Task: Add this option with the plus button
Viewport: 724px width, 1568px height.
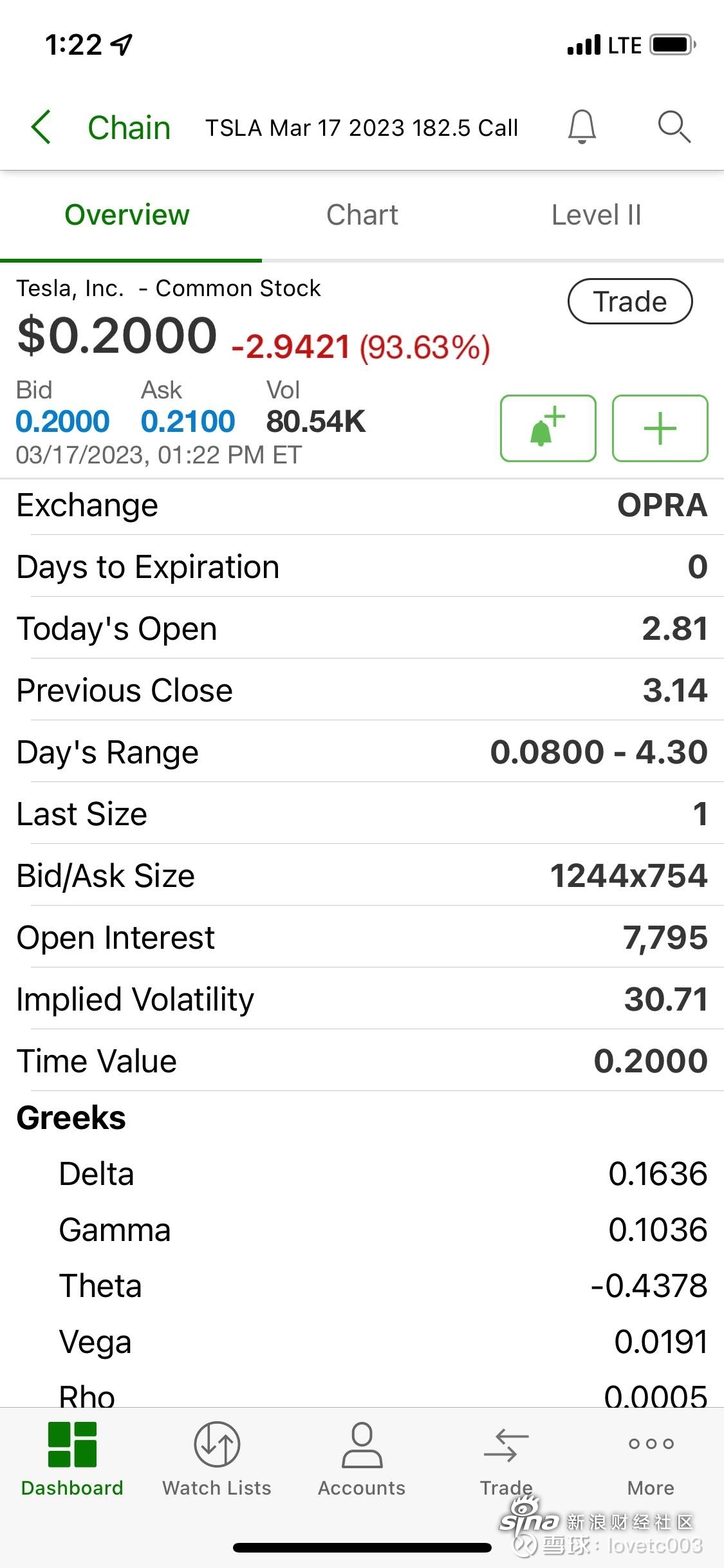Action: coord(660,428)
